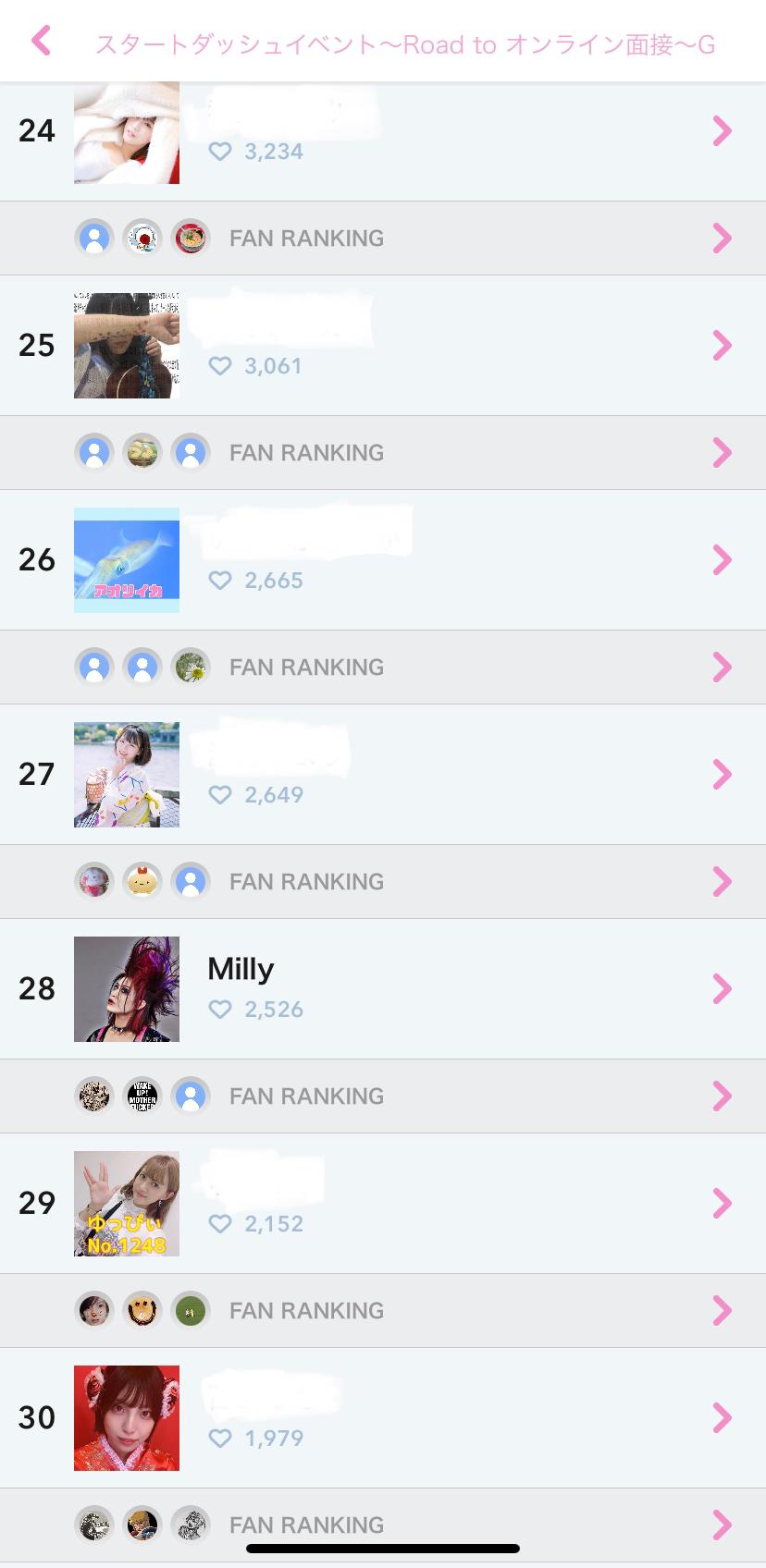Open the rank 25 entry with 3,061 hearts
766x1568 pixels.
point(383,346)
